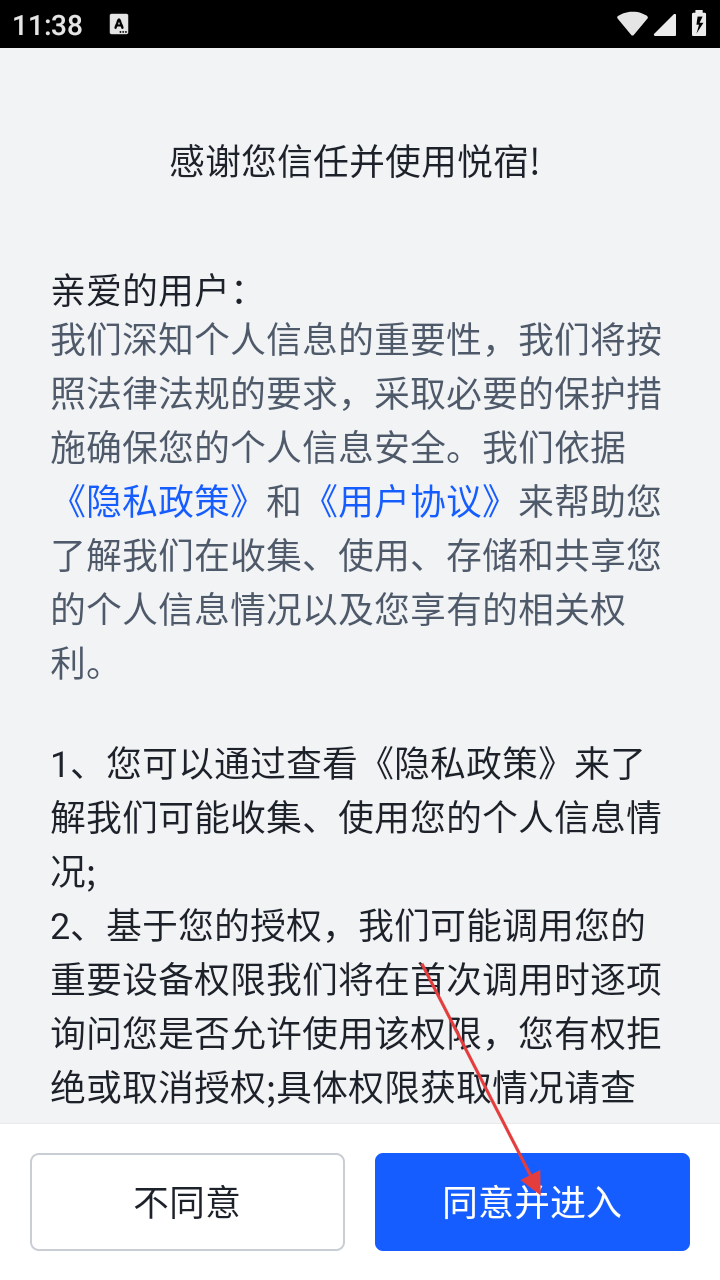The image size is (720, 1280).
Task: Open the blue 《隐私政策》 link
Action: click(157, 502)
